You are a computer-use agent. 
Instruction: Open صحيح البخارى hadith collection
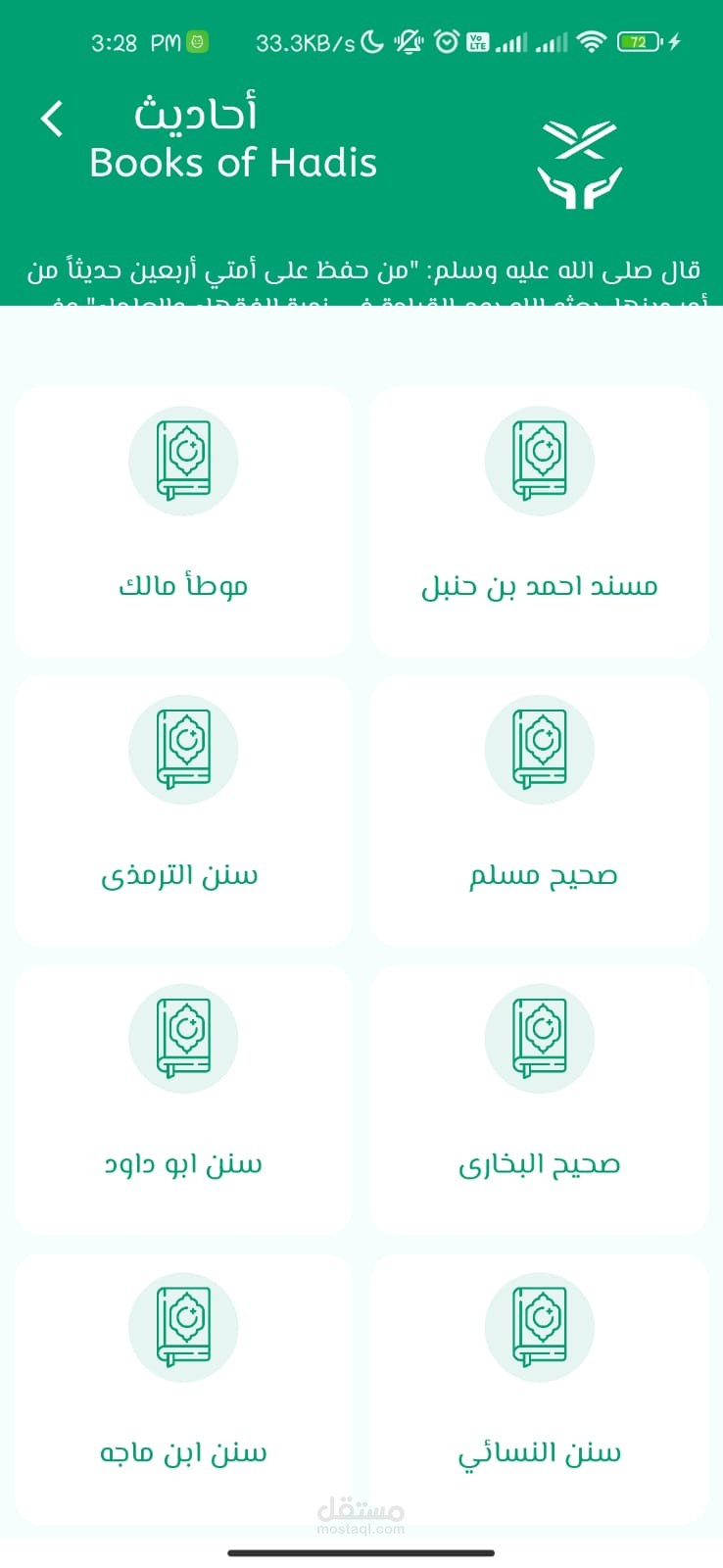(x=539, y=1099)
